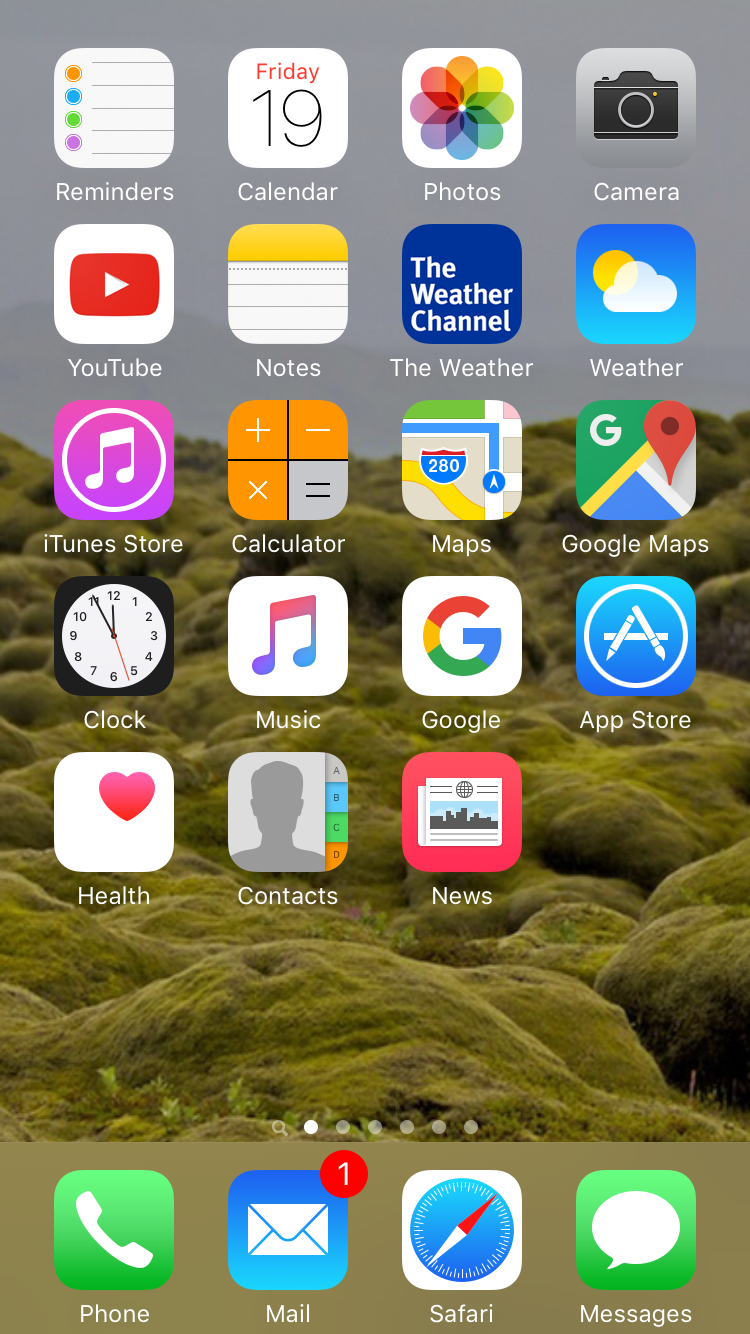Viewport: 750px width, 1334px height.
Task: Open the Clock app
Action: (114, 636)
